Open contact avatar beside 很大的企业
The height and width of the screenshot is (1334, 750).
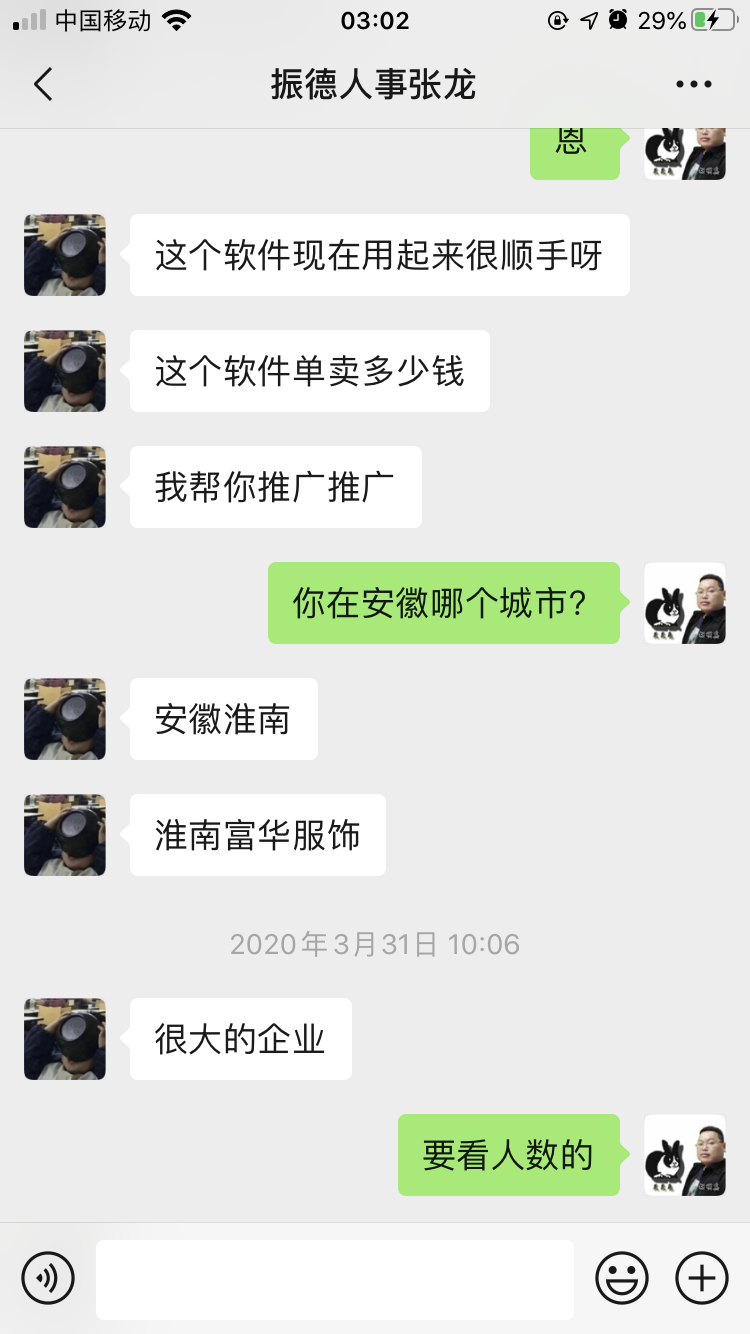[65, 1039]
